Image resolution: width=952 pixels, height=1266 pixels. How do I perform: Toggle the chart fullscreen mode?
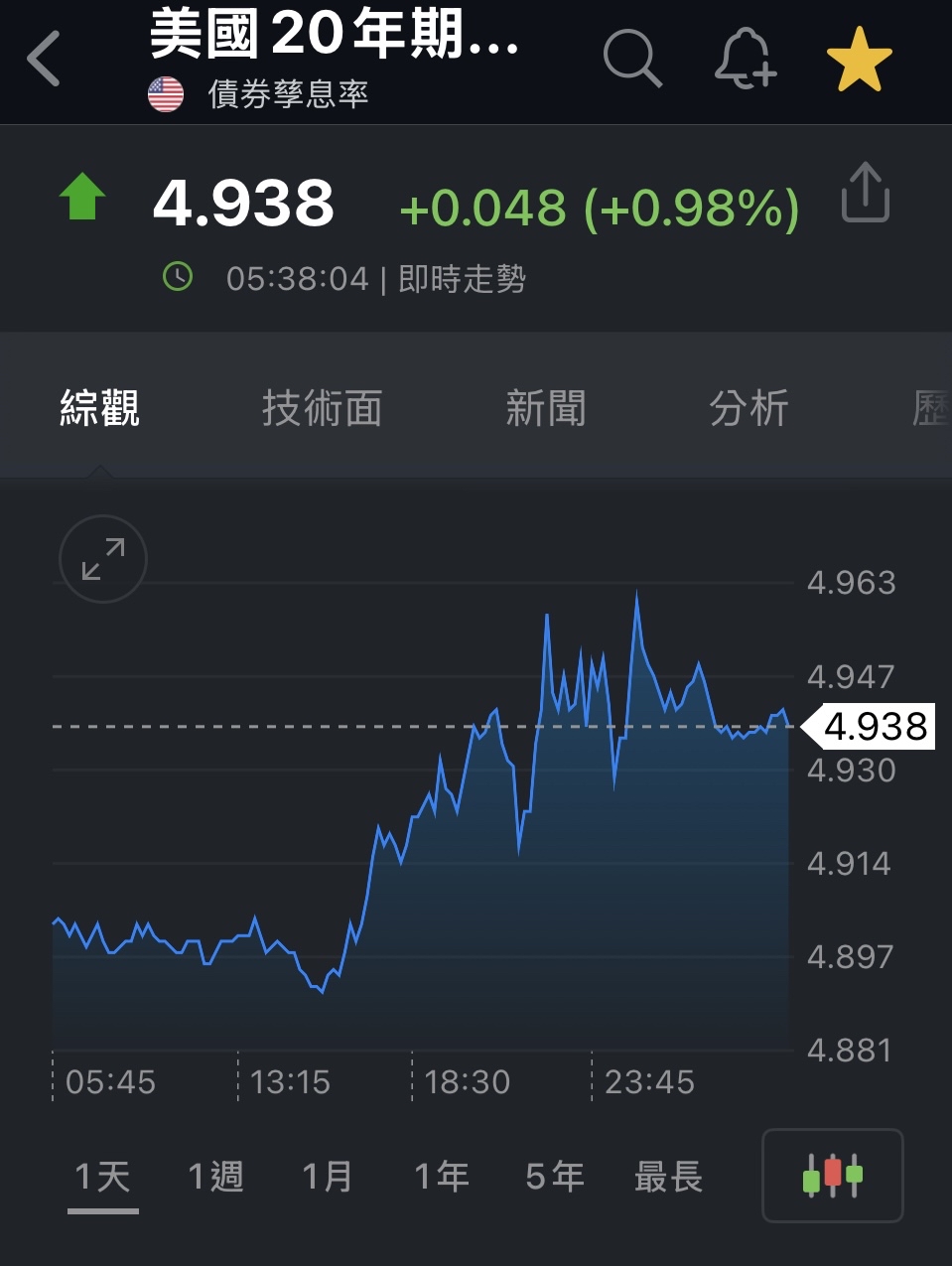[100, 558]
